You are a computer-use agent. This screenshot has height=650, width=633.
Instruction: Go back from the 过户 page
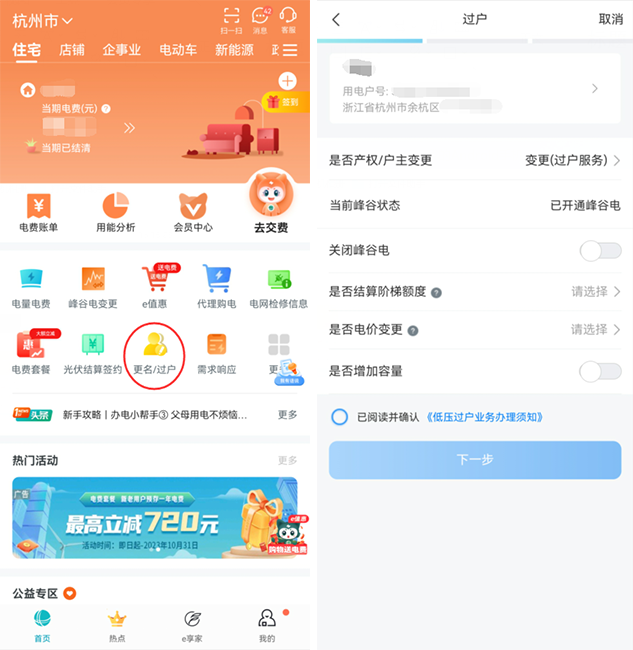tap(336, 19)
